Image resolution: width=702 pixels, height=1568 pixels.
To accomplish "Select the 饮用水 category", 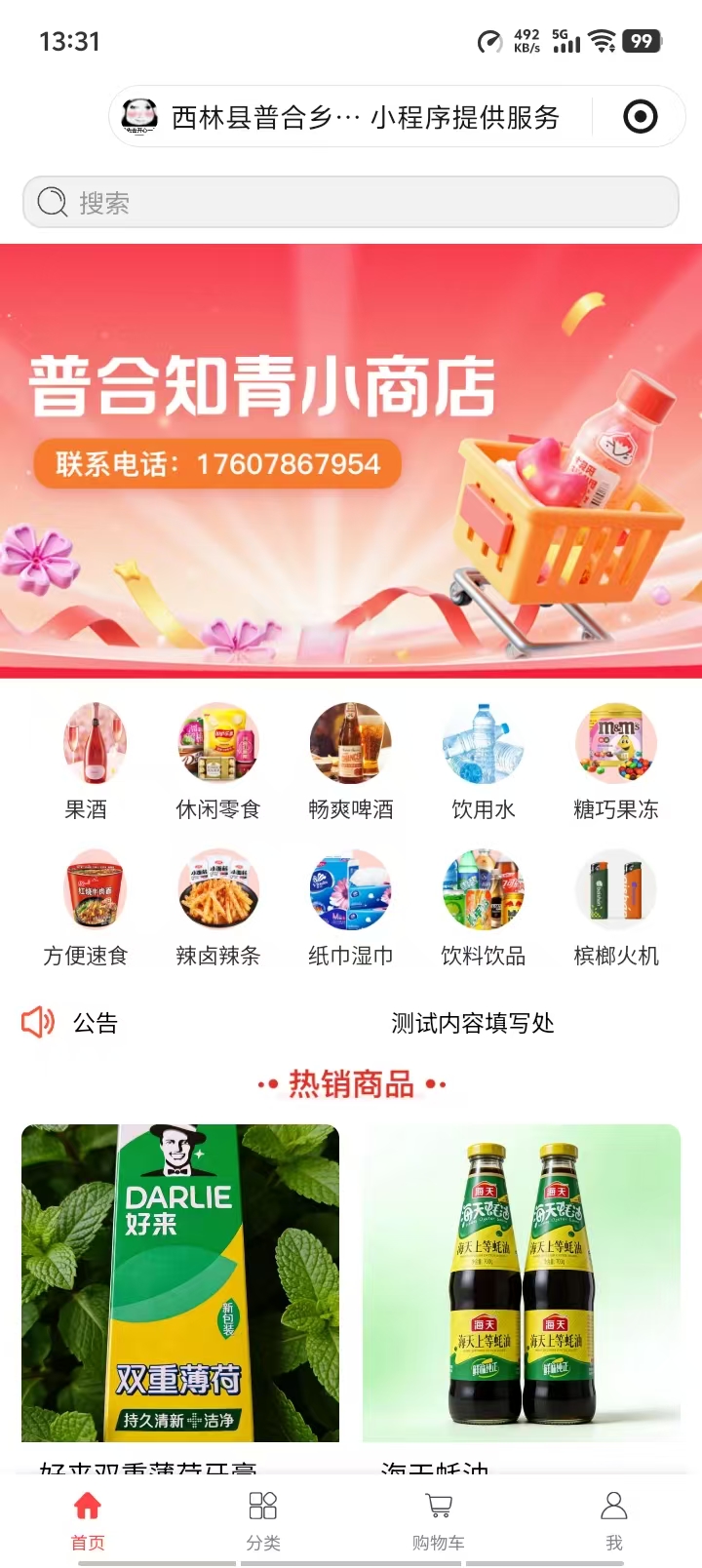I will point(484,761).
